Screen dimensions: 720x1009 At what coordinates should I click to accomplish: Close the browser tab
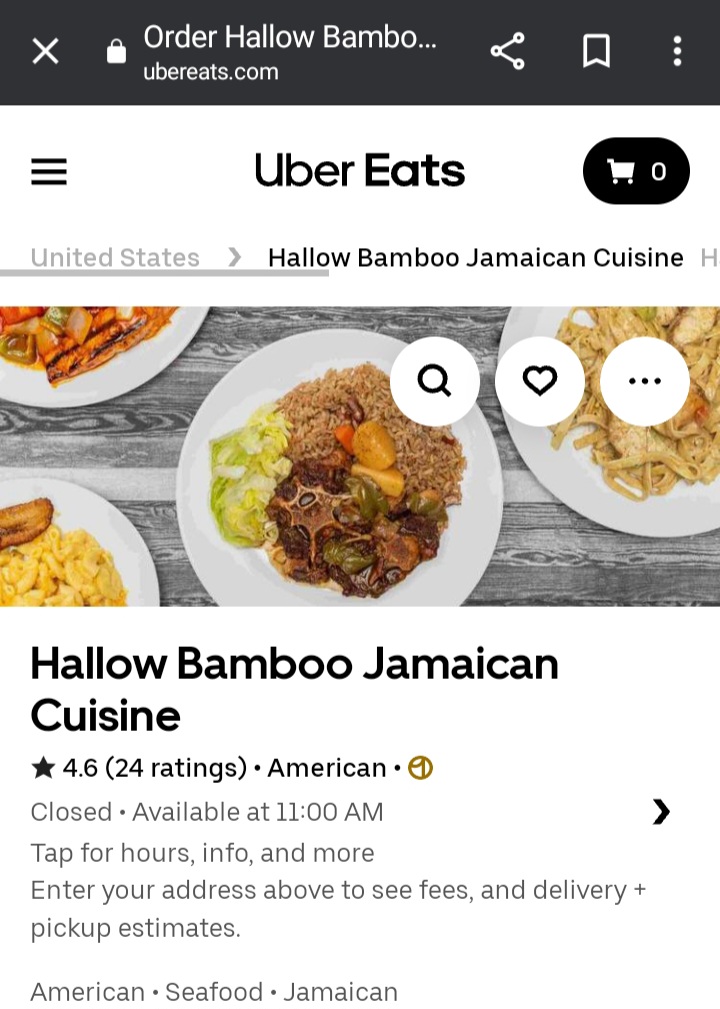(x=45, y=52)
